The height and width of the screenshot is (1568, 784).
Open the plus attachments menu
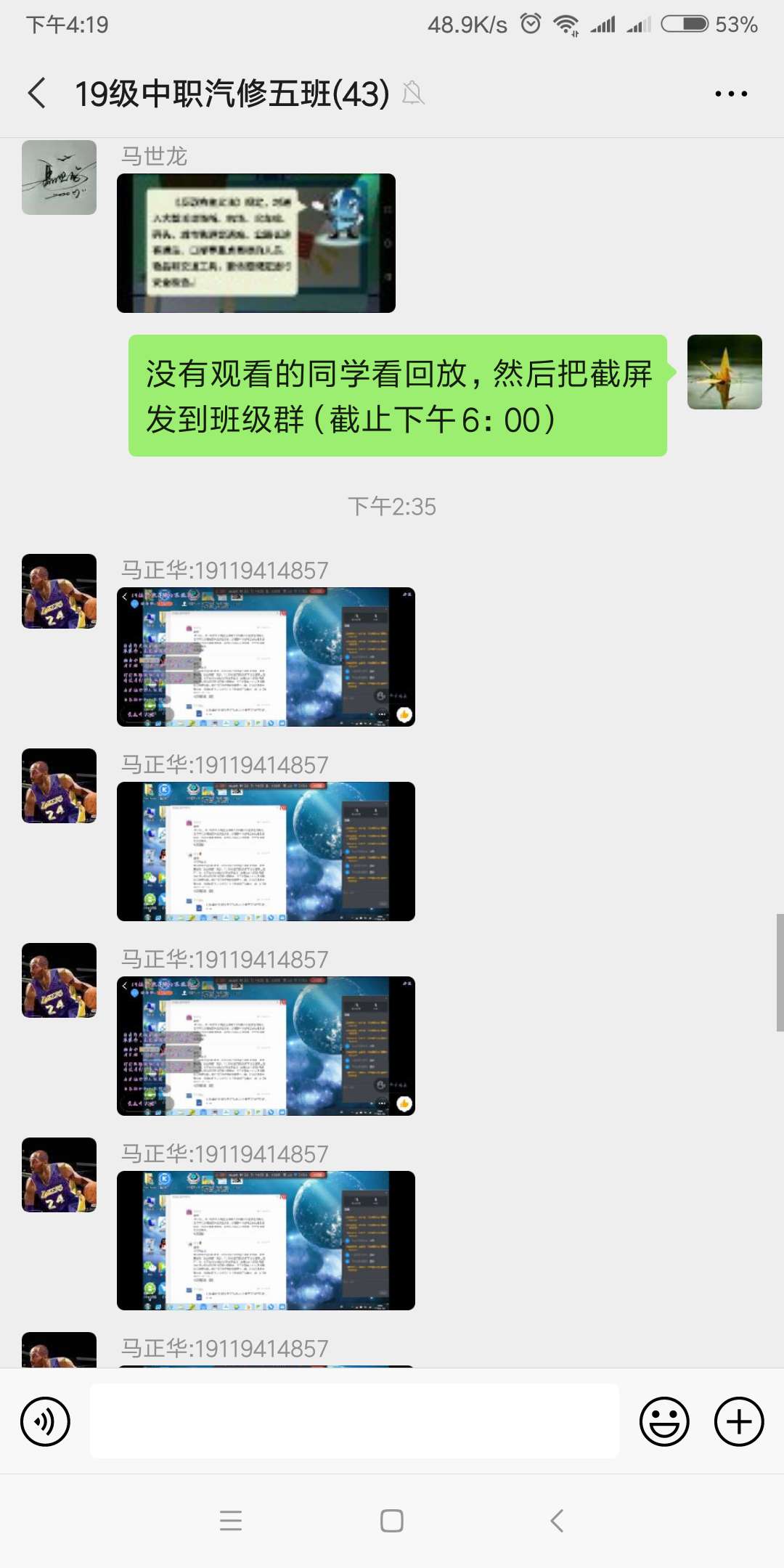(739, 1421)
